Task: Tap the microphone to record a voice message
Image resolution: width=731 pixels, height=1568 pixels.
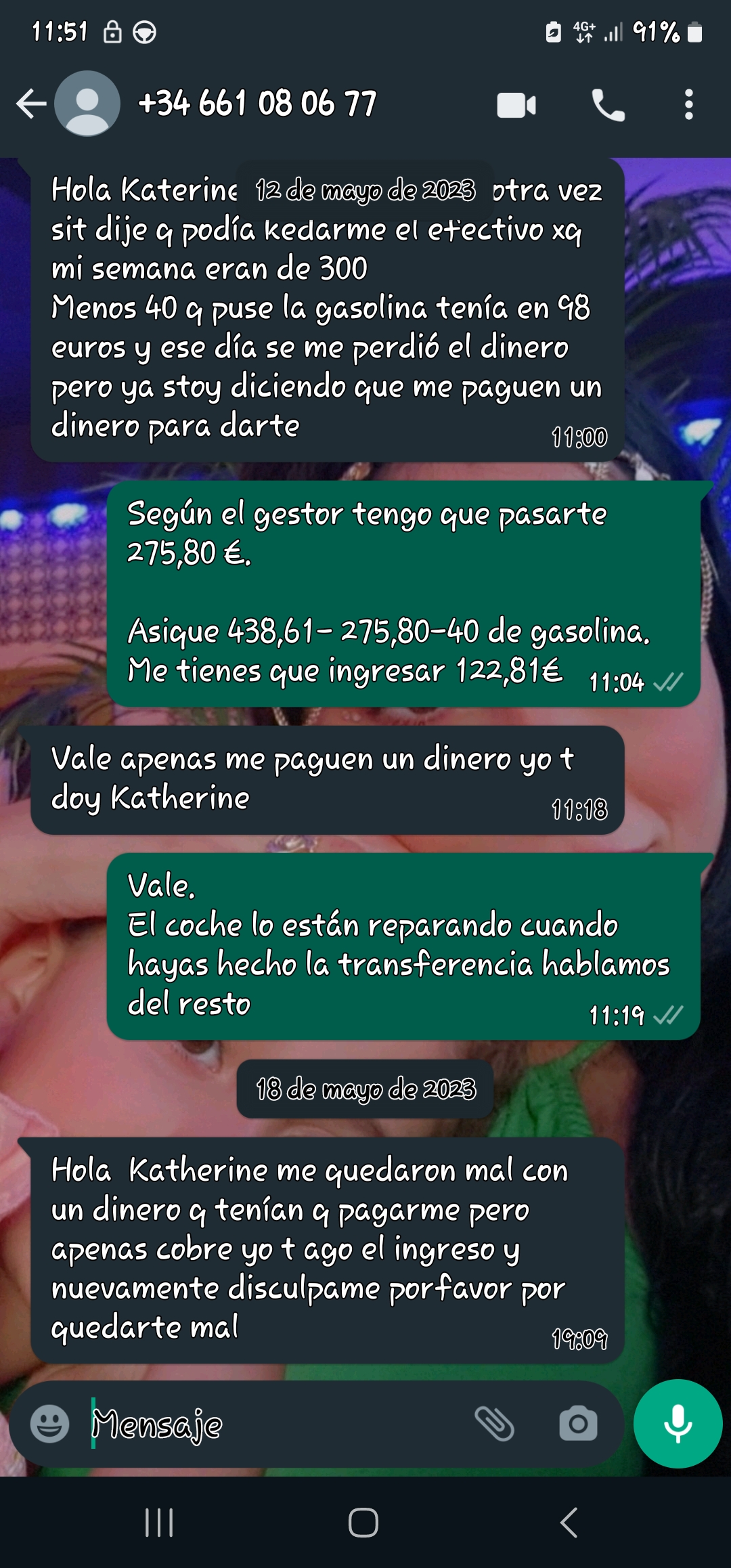Action: click(x=678, y=1423)
